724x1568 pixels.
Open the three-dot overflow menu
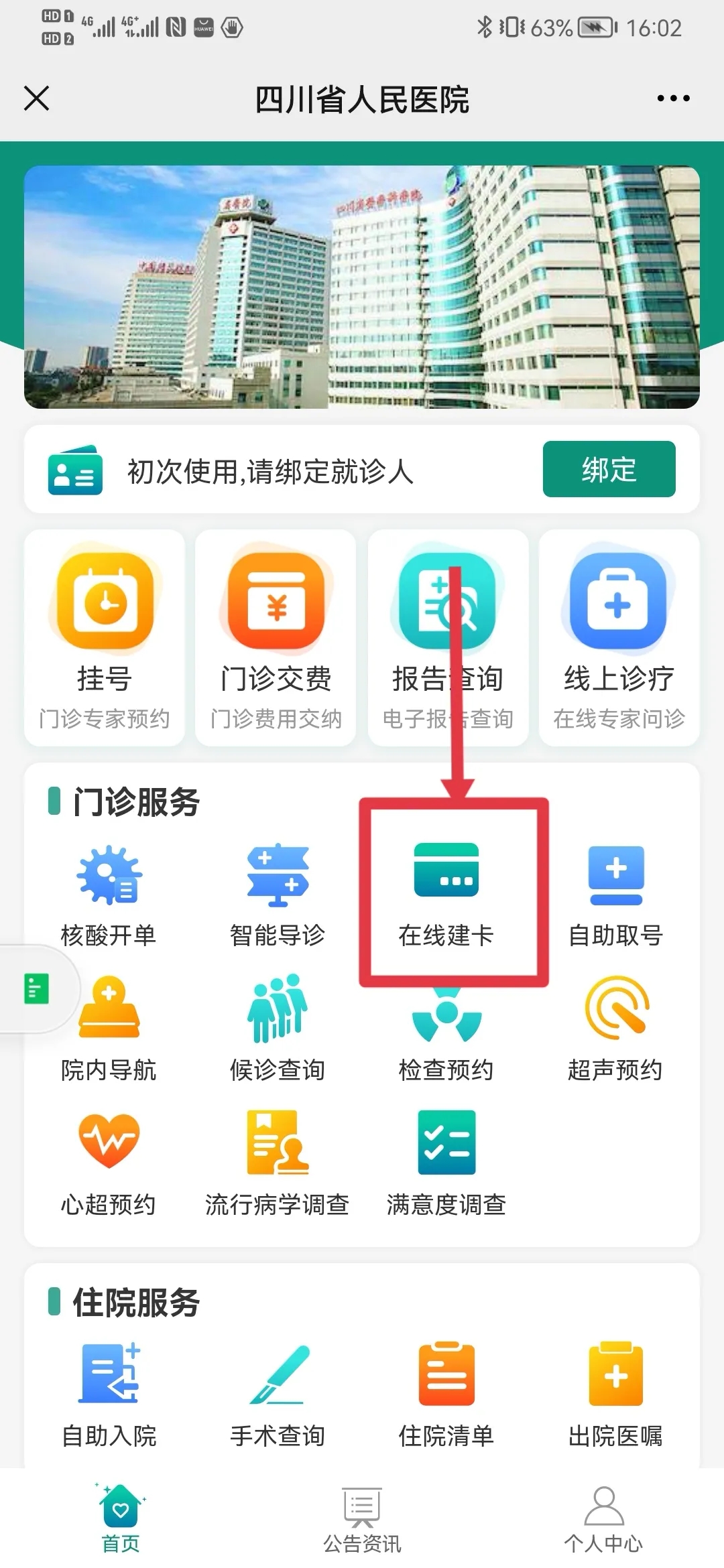pyautogui.click(x=673, y=99)
